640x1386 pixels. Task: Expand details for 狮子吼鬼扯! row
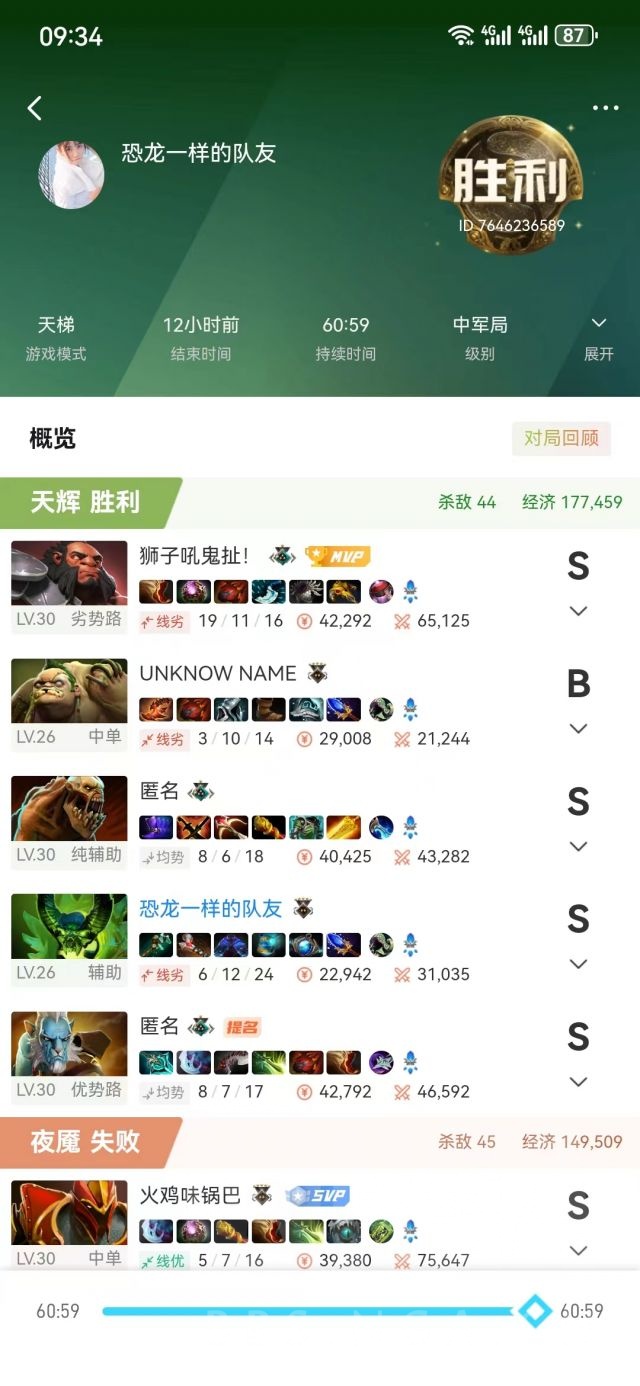tap(578, 611)
